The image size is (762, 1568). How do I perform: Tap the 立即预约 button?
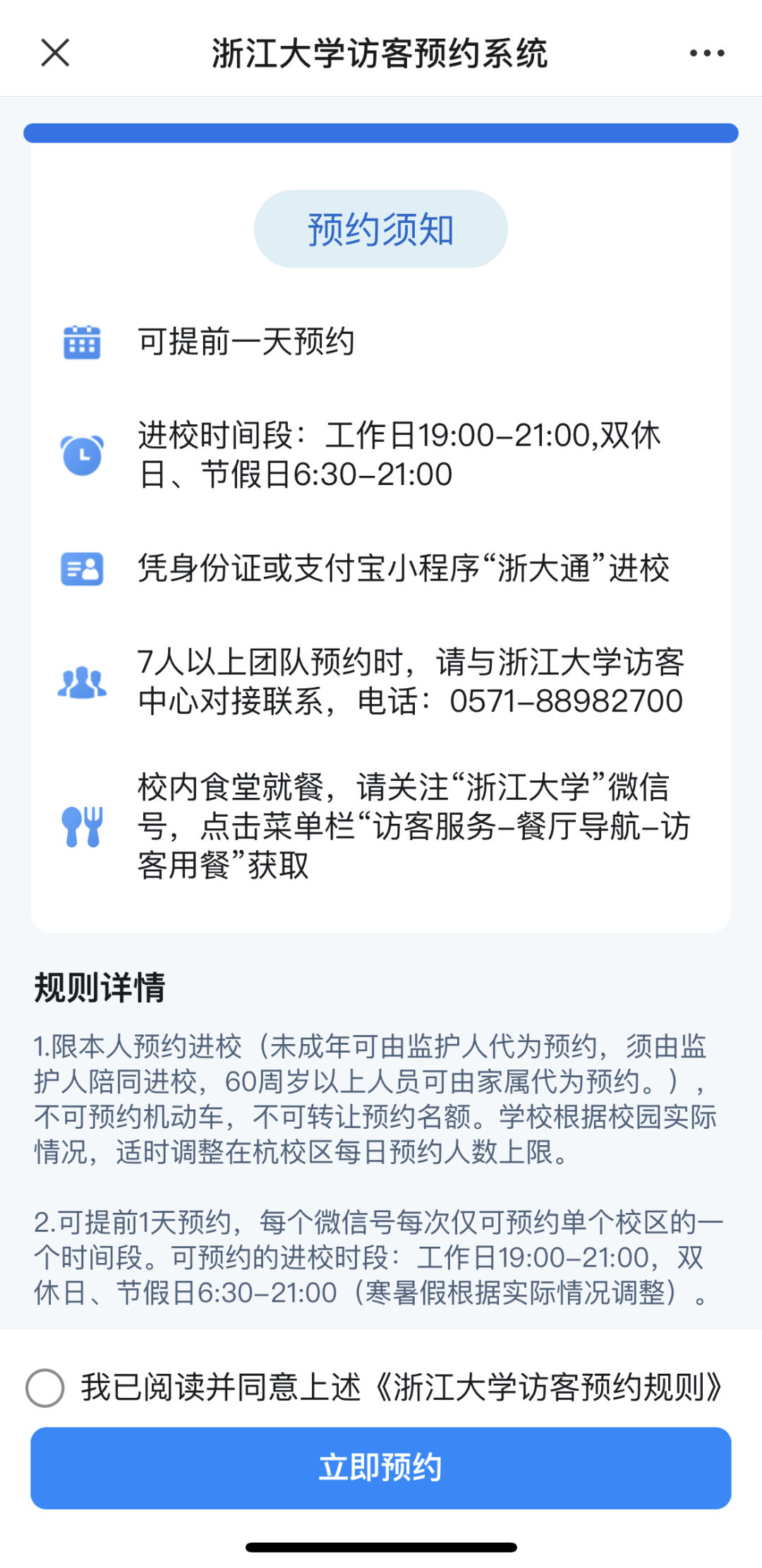[381, 1468]
